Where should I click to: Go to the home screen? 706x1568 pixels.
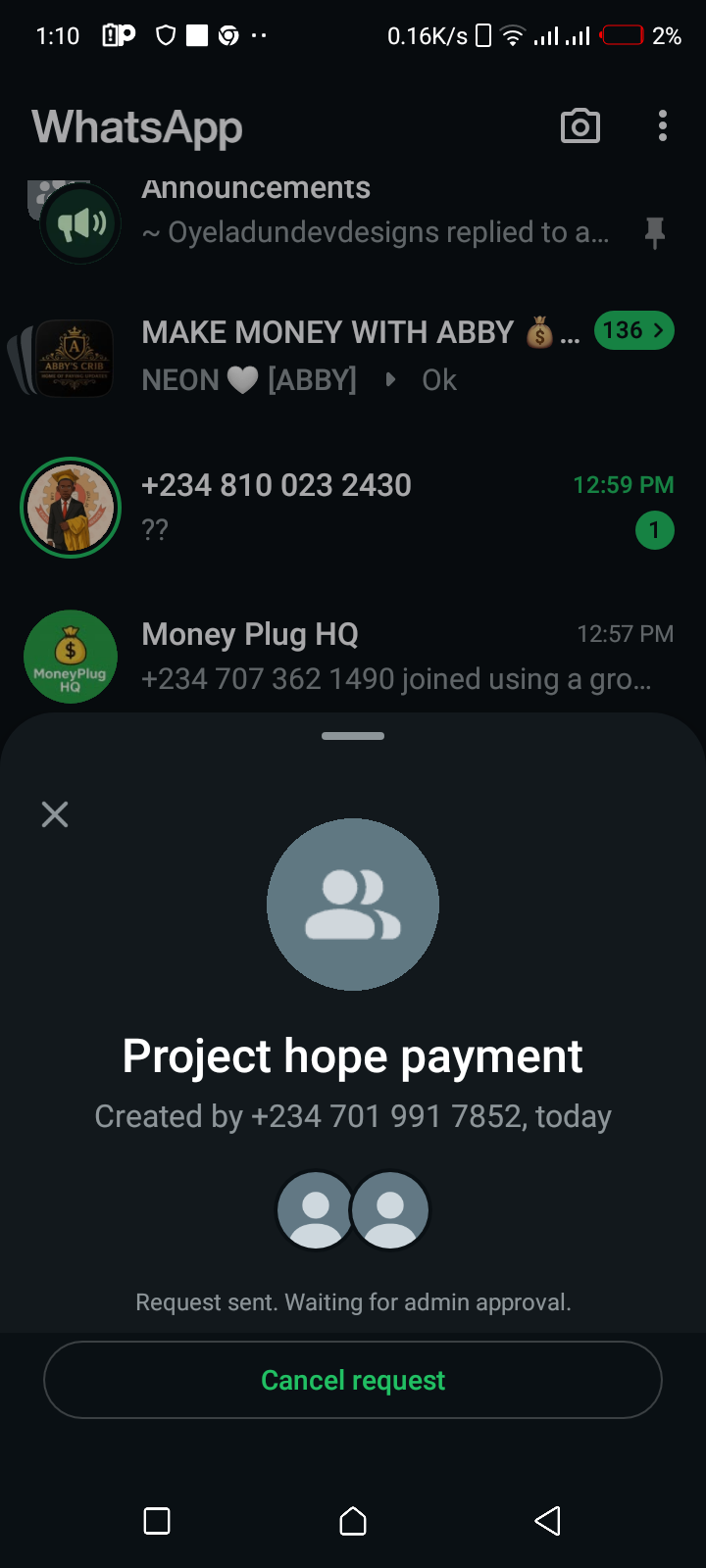353,1521
